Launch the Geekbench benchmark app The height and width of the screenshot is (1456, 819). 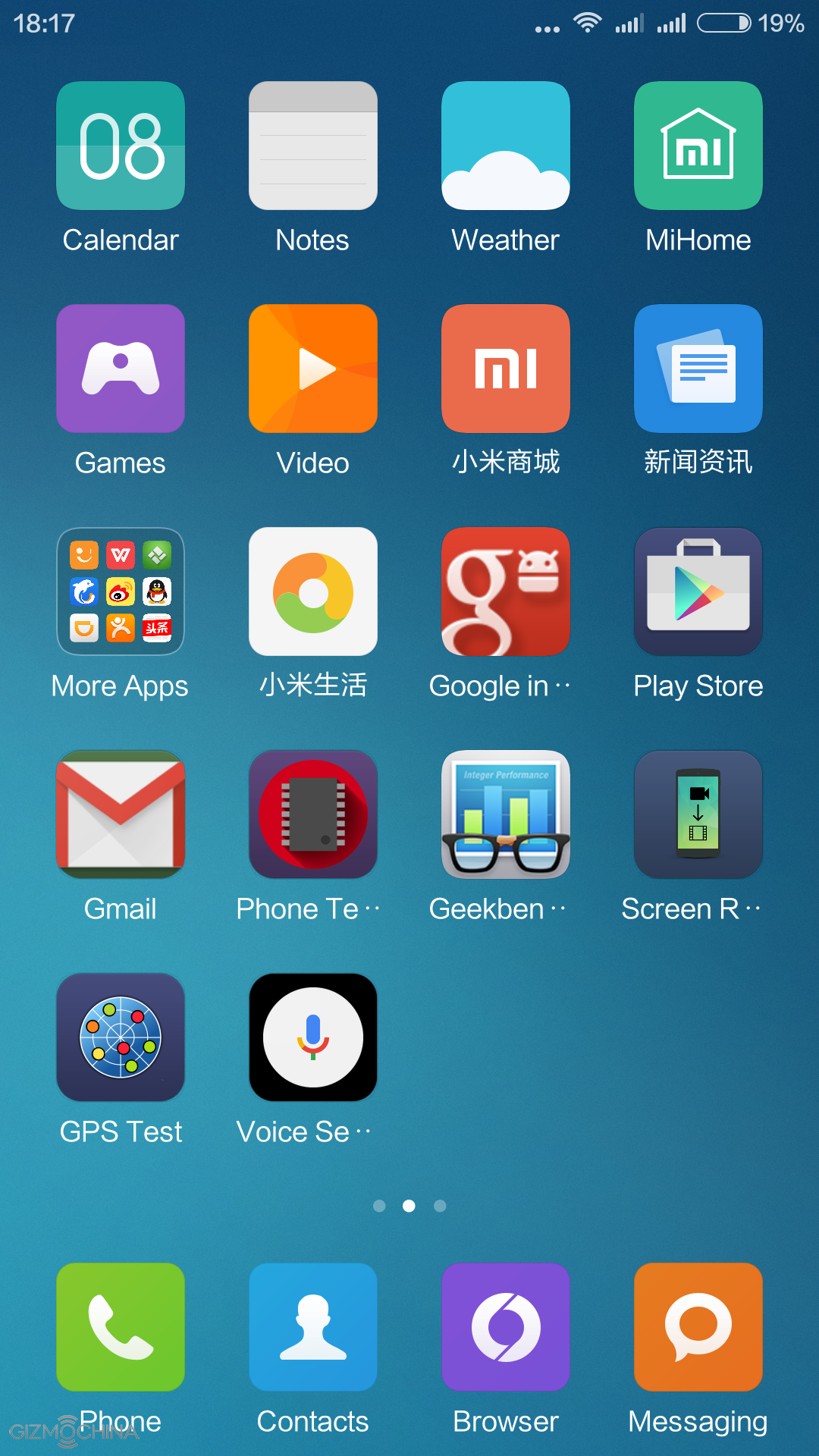pos(505,814)
